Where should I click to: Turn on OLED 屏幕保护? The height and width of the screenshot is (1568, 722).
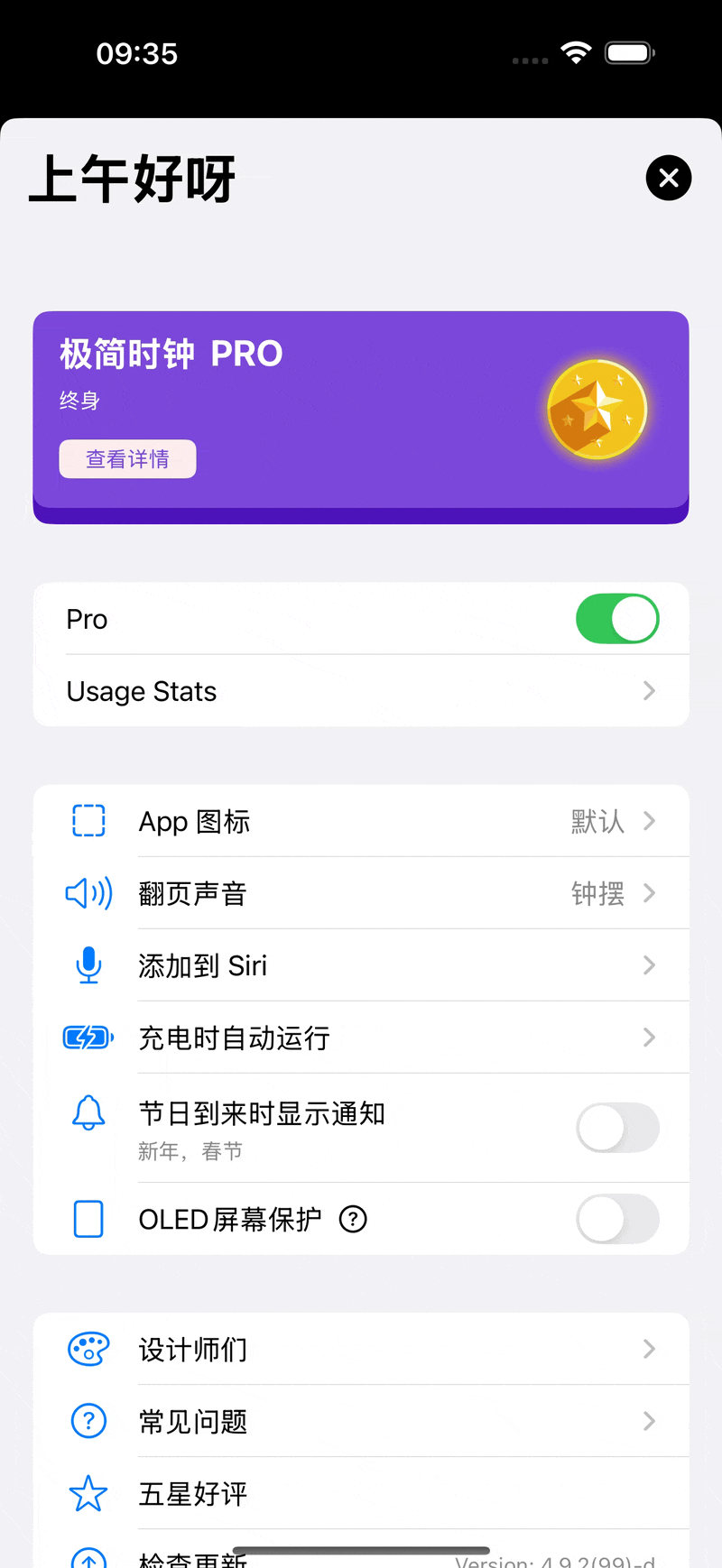[617, 1219]
